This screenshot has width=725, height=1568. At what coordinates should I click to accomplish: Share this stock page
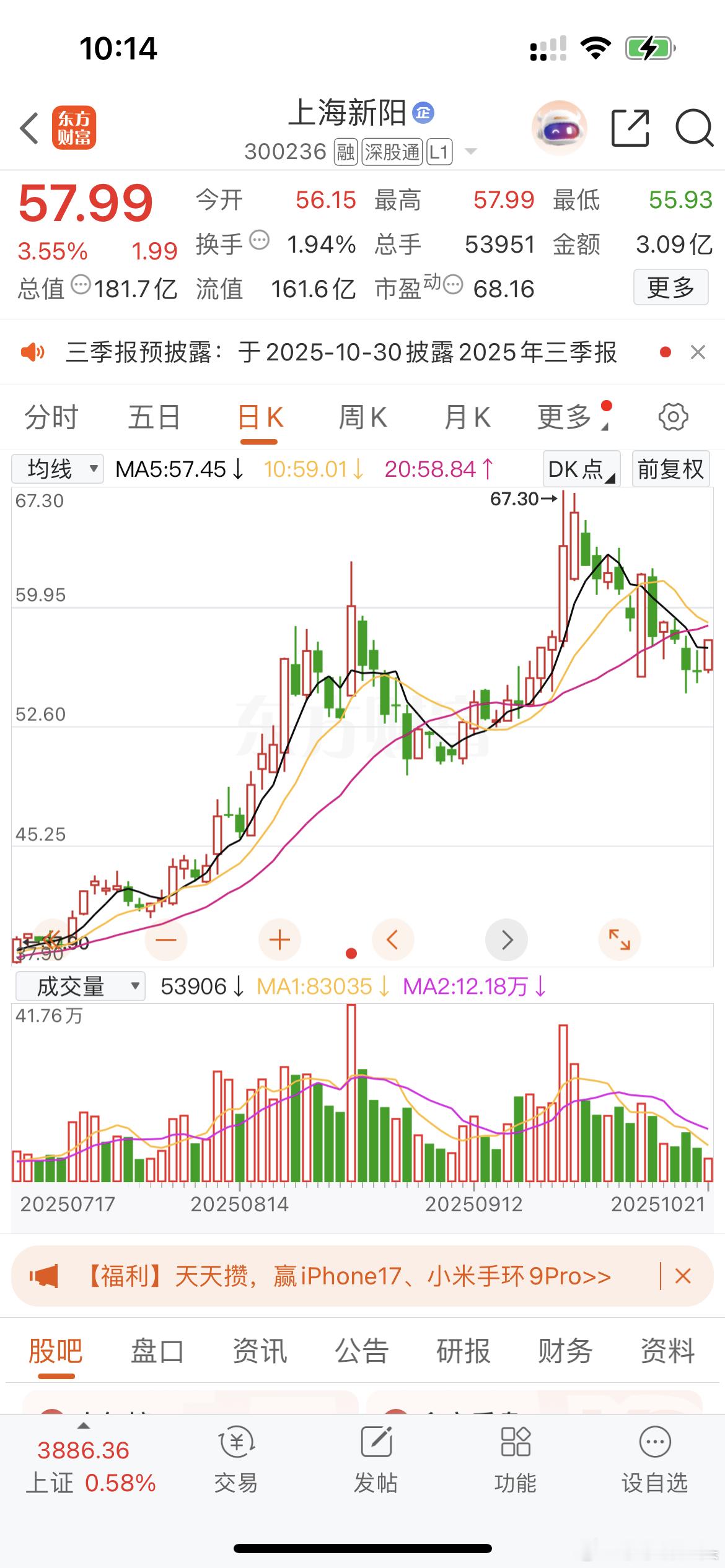[x=630, y=128]
